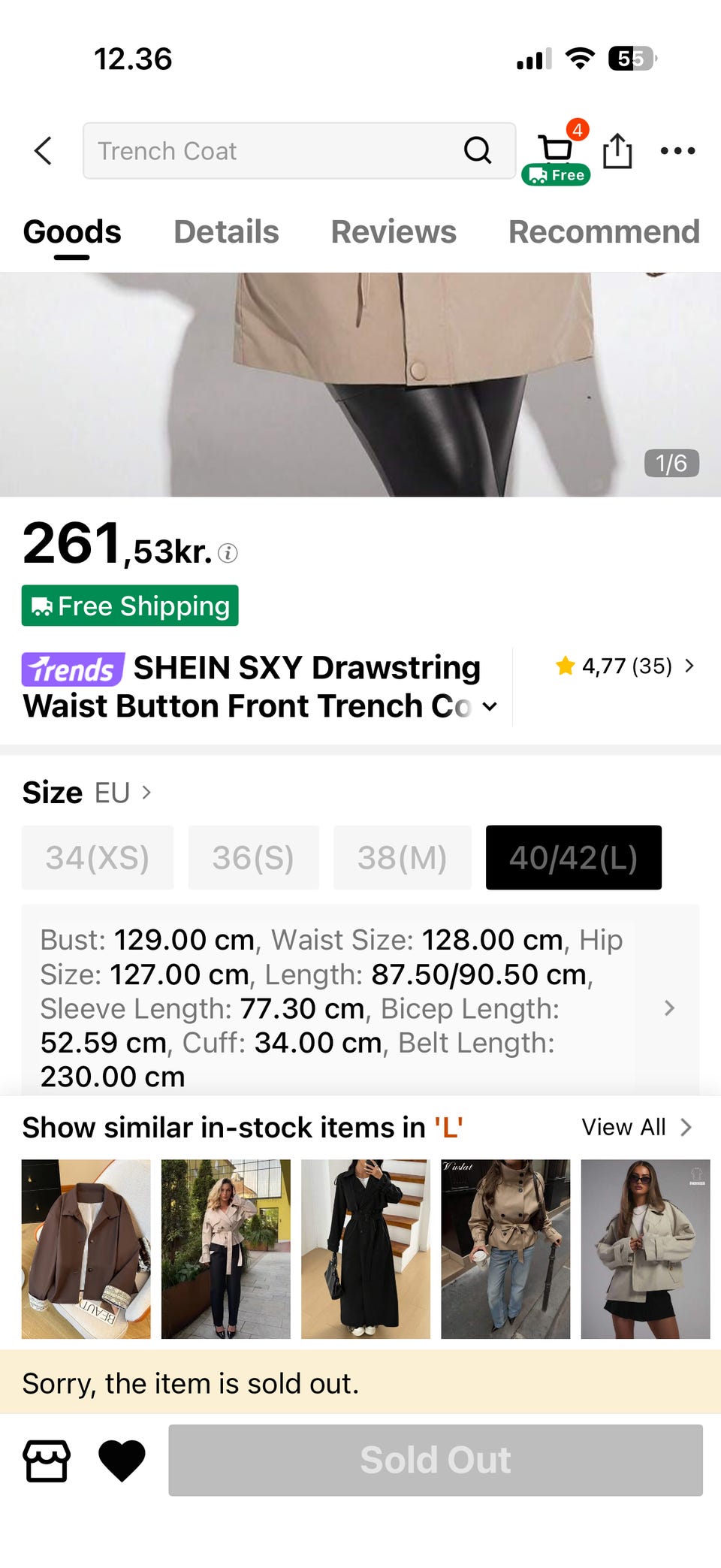Switch to the Details tab
The image size is (721, 1568).
[x=226, y=232]
